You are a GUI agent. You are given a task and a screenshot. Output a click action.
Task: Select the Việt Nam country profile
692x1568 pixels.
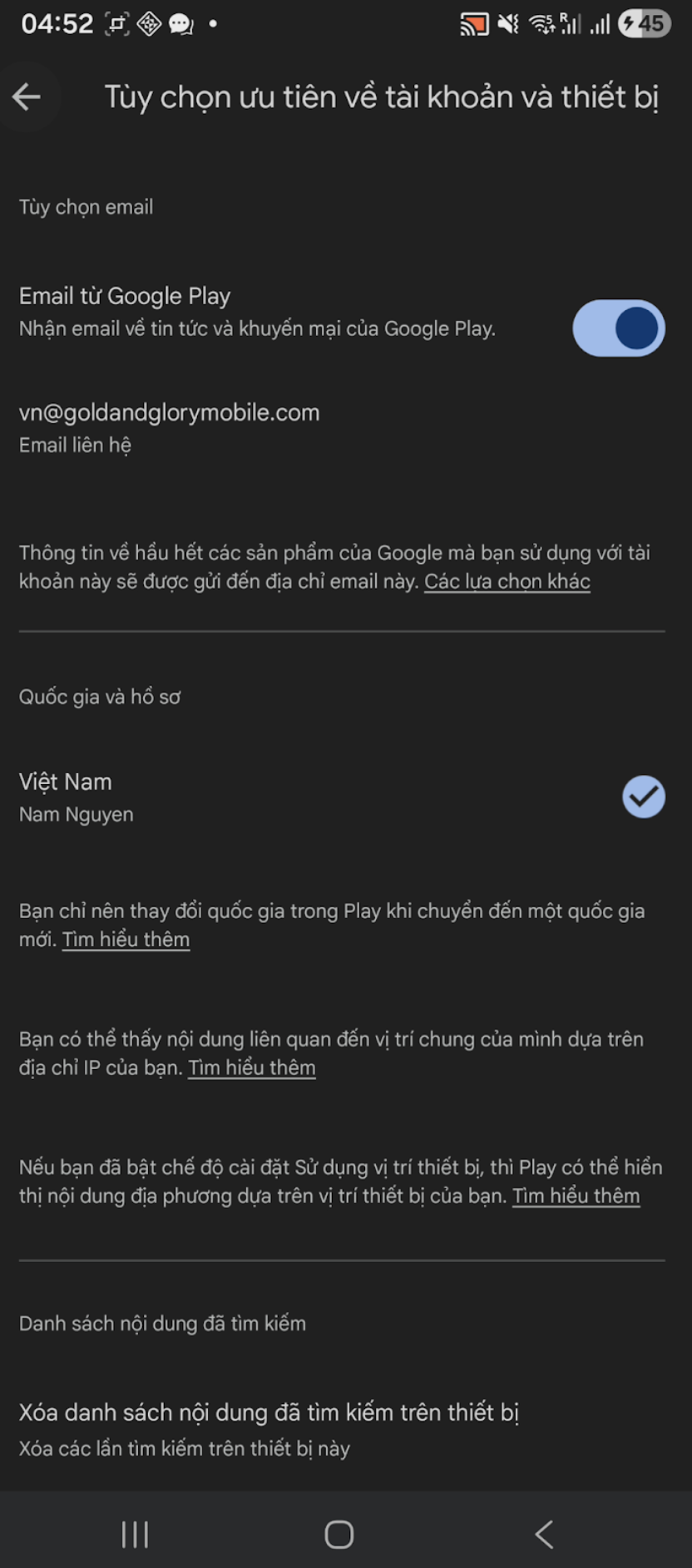(333, 796)
